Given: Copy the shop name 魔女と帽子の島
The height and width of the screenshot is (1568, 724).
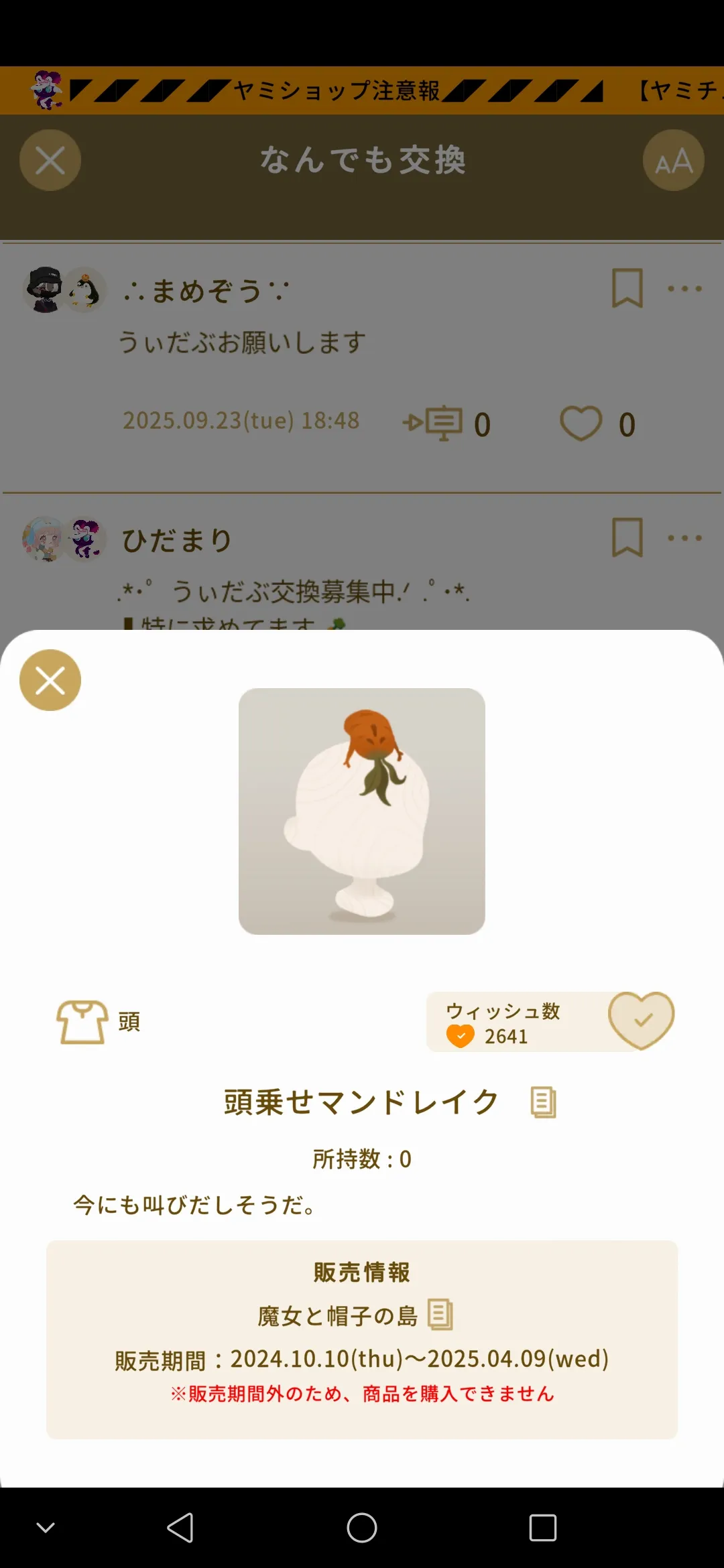Looking at the screenshot, I should click(440, 1315).
